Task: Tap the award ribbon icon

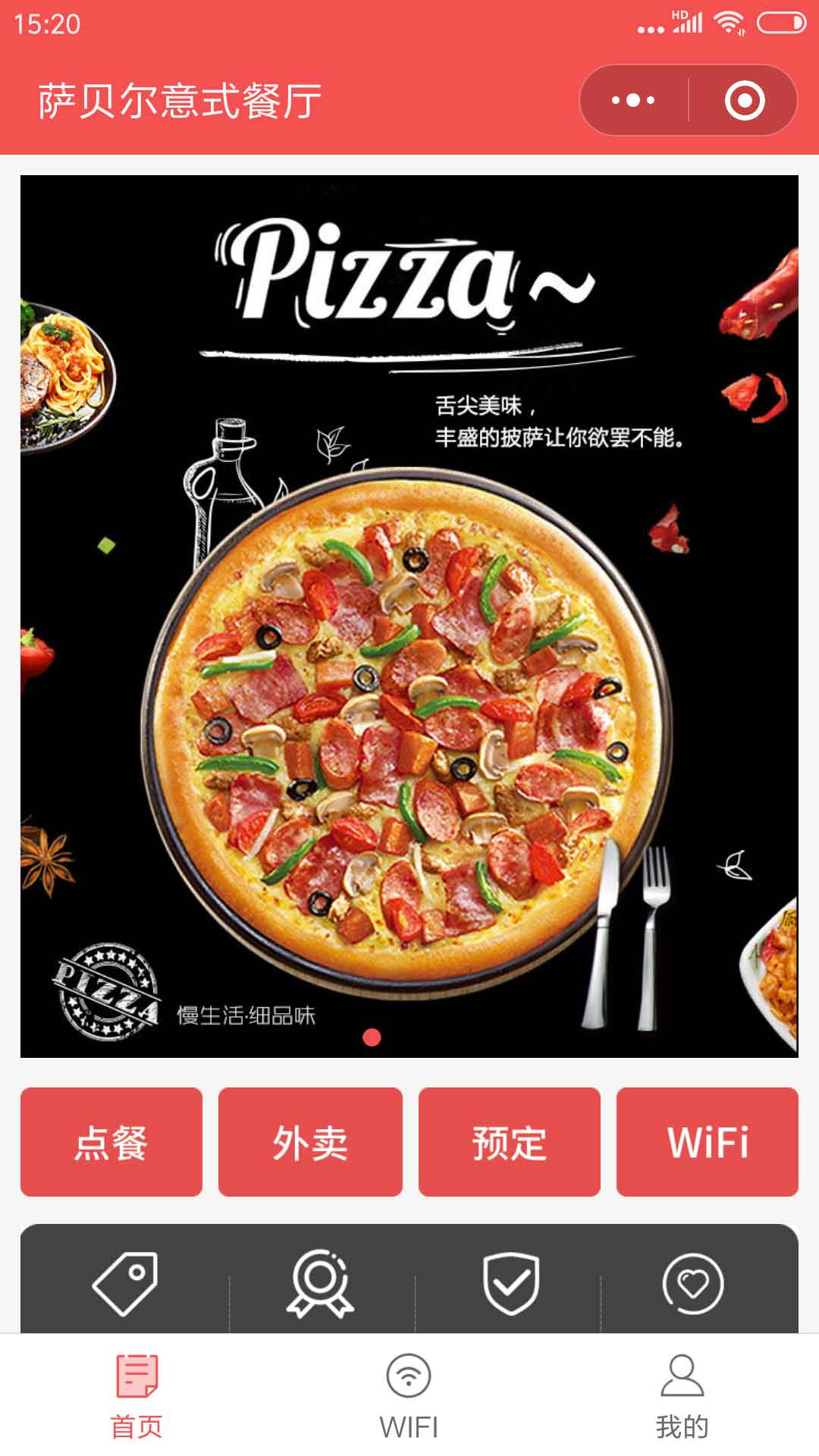Action: point(320,1283)
